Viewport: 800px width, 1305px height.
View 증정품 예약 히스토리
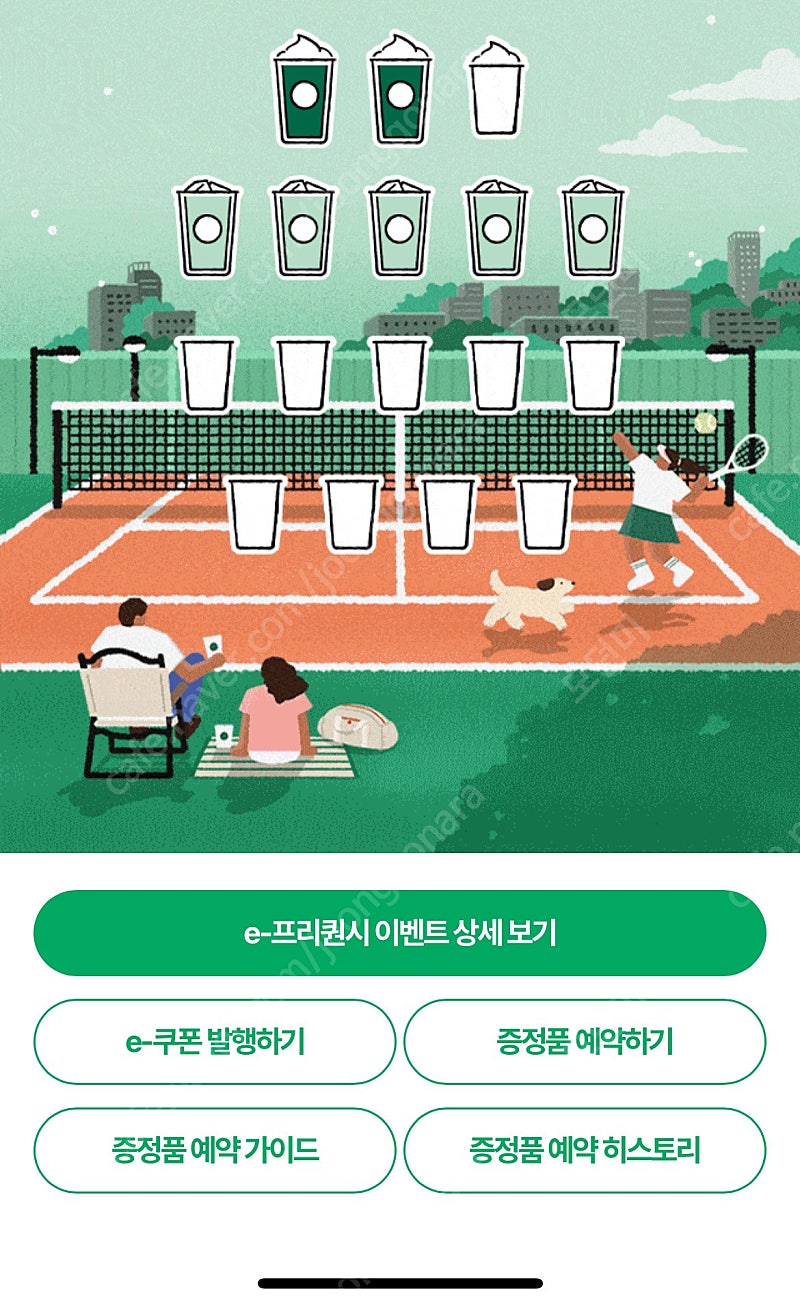[585, 1150]
